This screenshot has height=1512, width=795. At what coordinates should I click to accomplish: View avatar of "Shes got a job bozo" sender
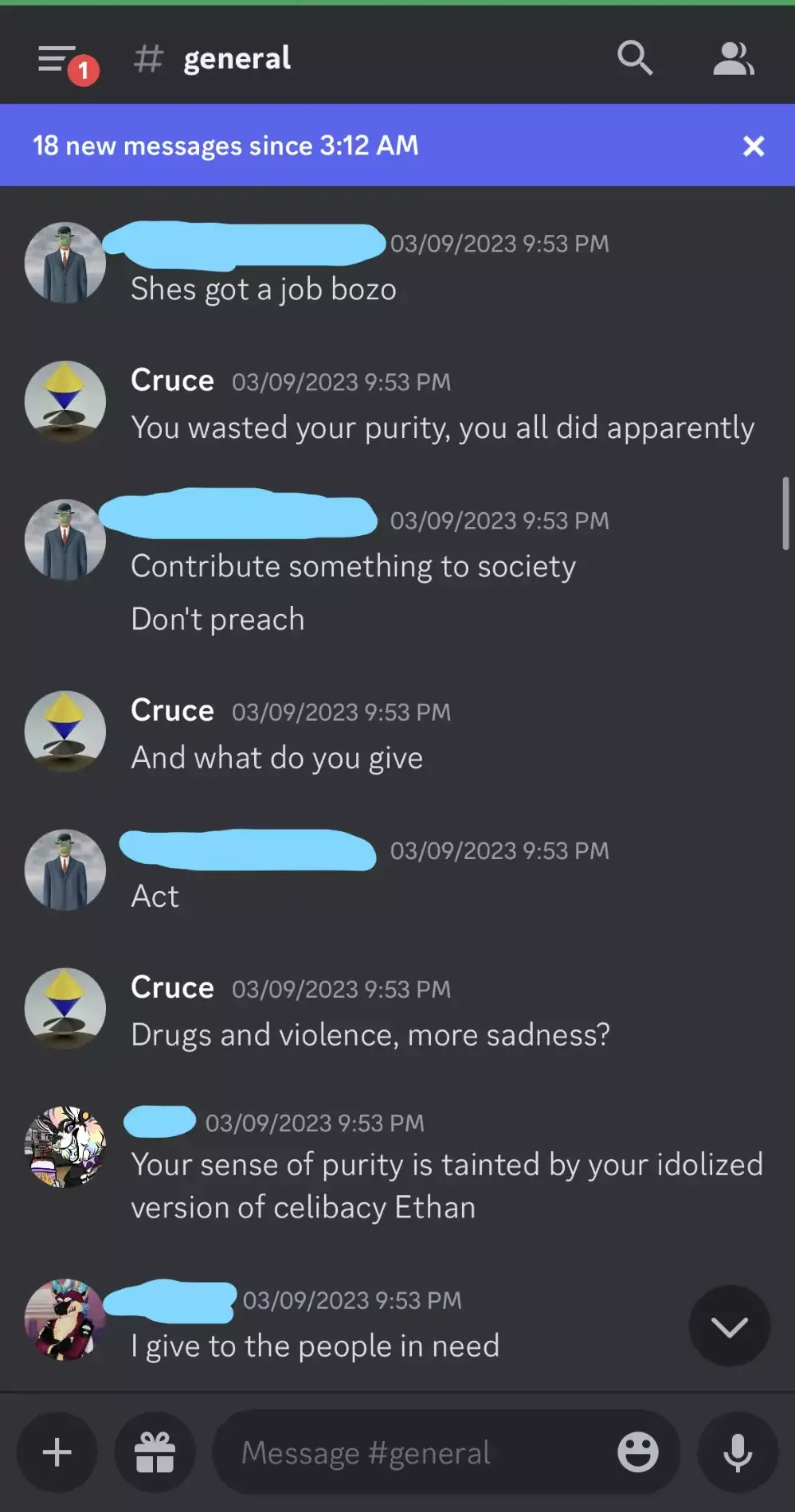tap(65, 263)
